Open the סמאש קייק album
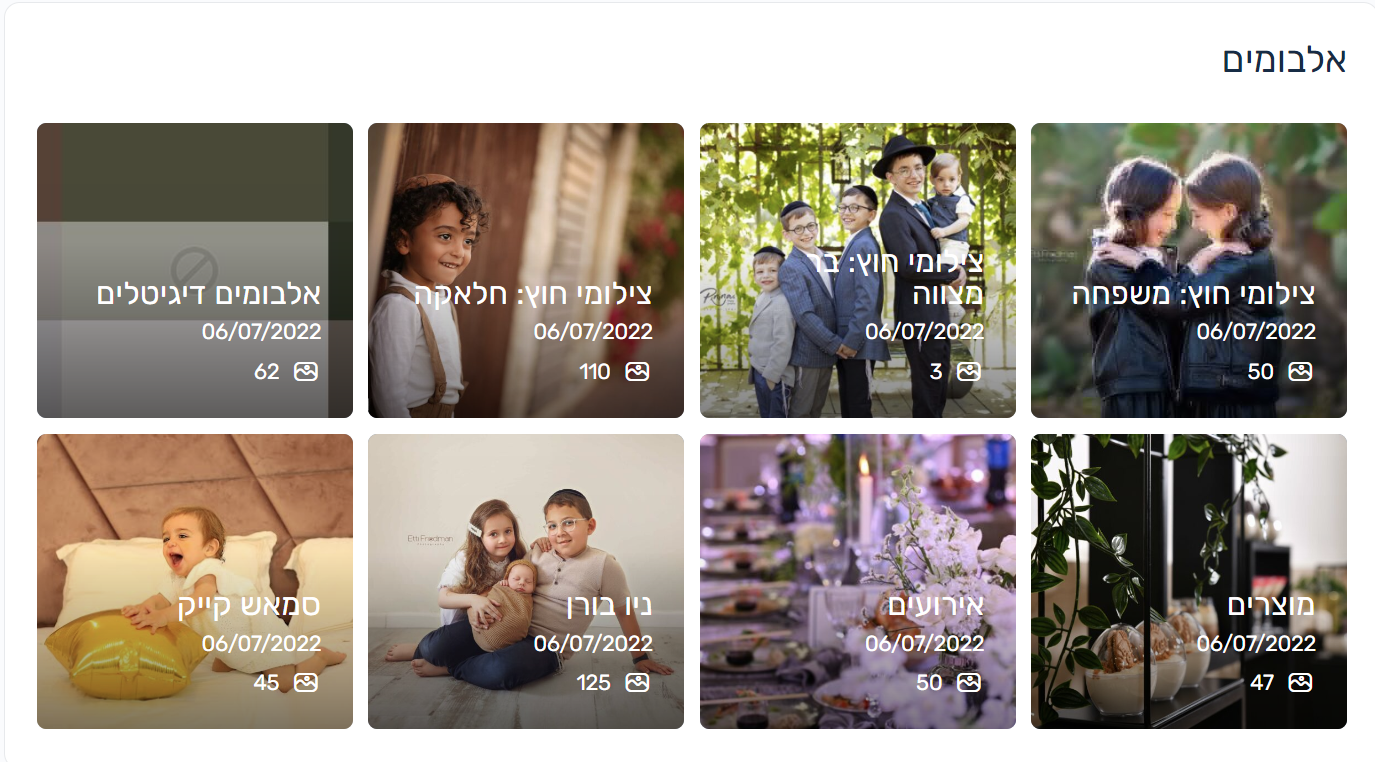This screenshot has width=1375, height=762. coord(195,581)
